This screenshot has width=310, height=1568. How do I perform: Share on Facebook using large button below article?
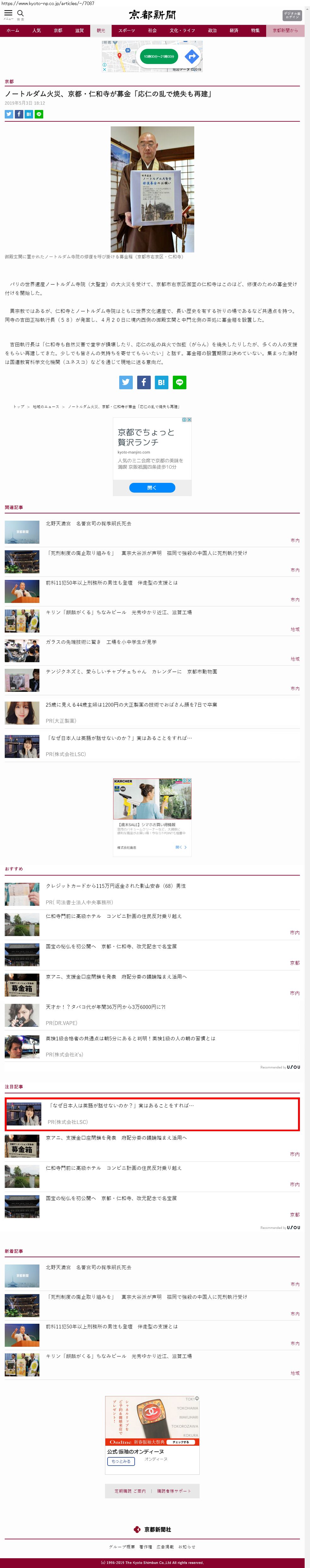[x=144, y=382]
